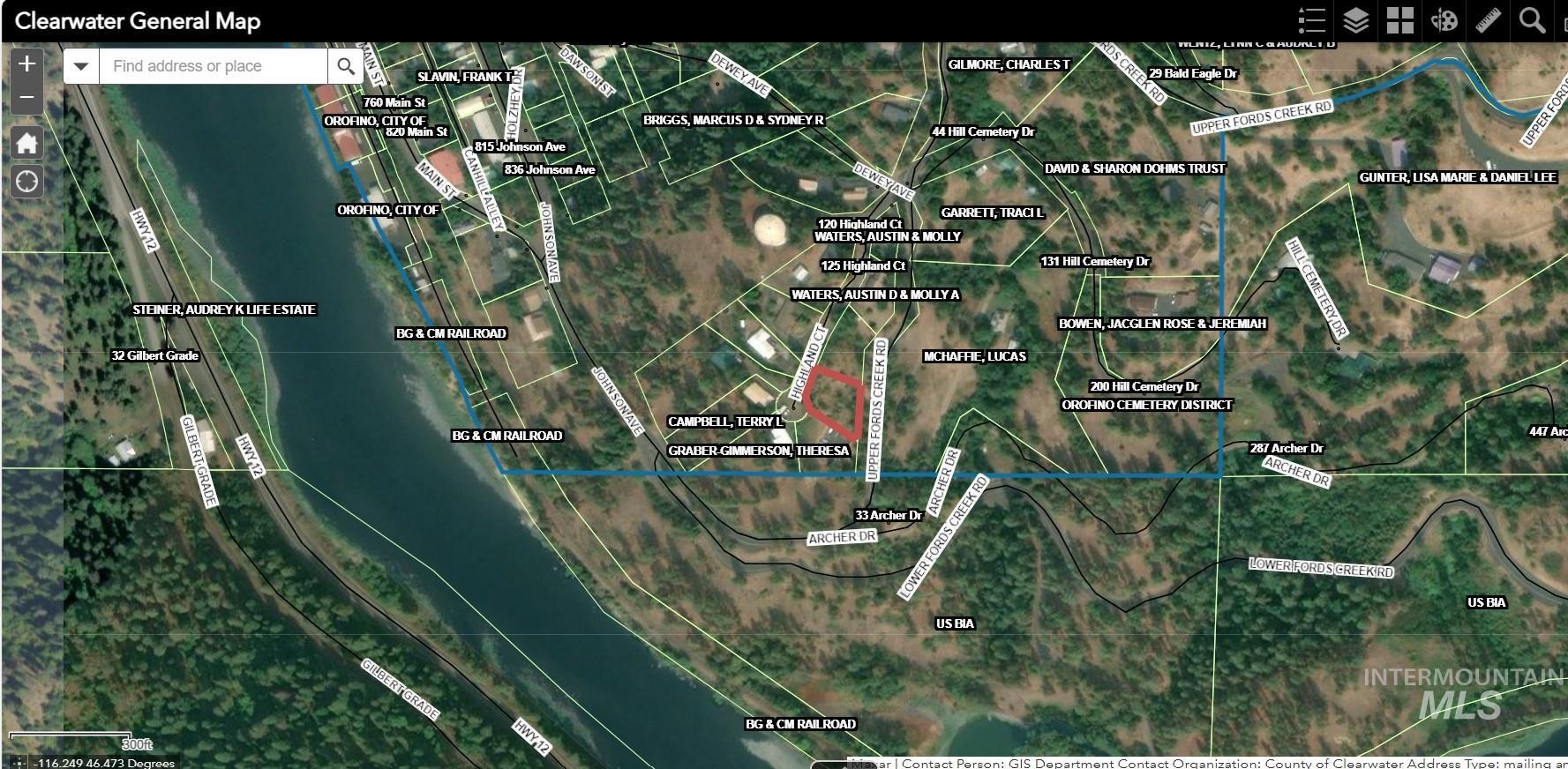Find my current location
Viewport: 1568px width, 769px height.
point(26,182)
